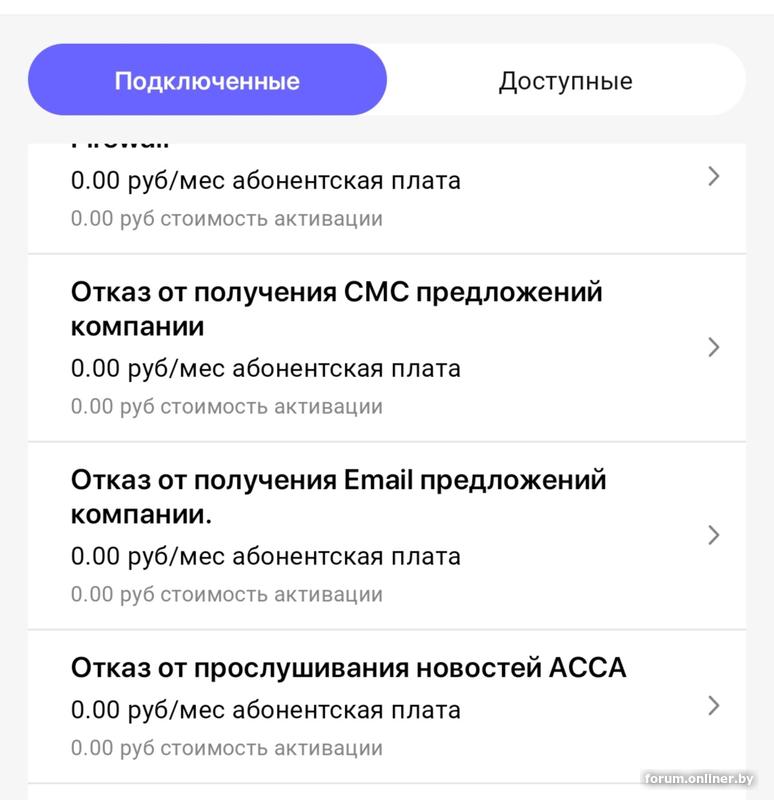Switch to the Доступные tab
The image size is (774, 800).
[x=565, y=80]
